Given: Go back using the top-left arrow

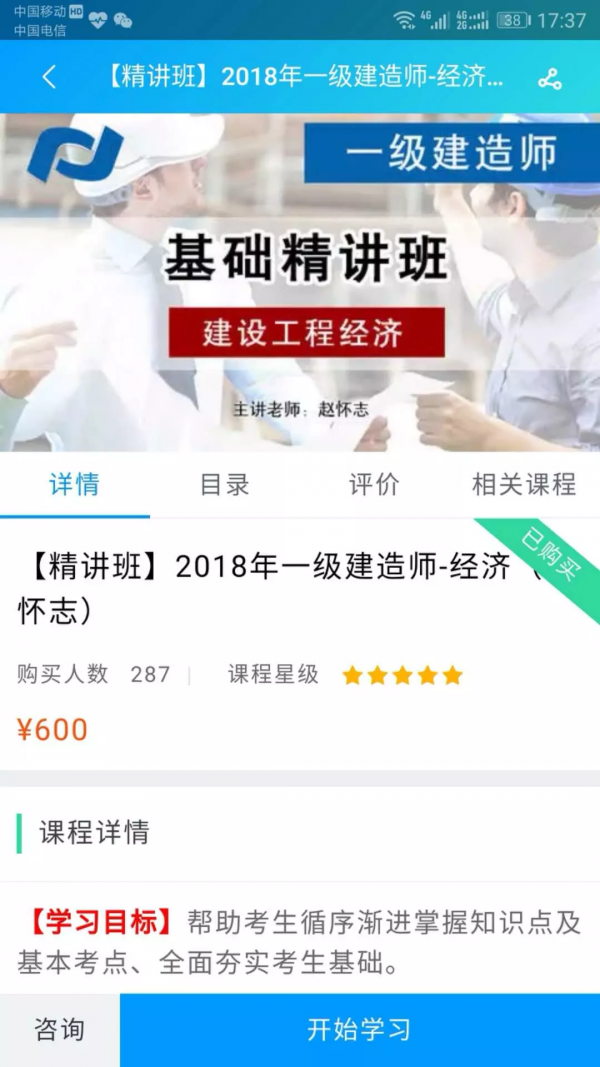Looking at the screenshot, I should tap(49, 78).
